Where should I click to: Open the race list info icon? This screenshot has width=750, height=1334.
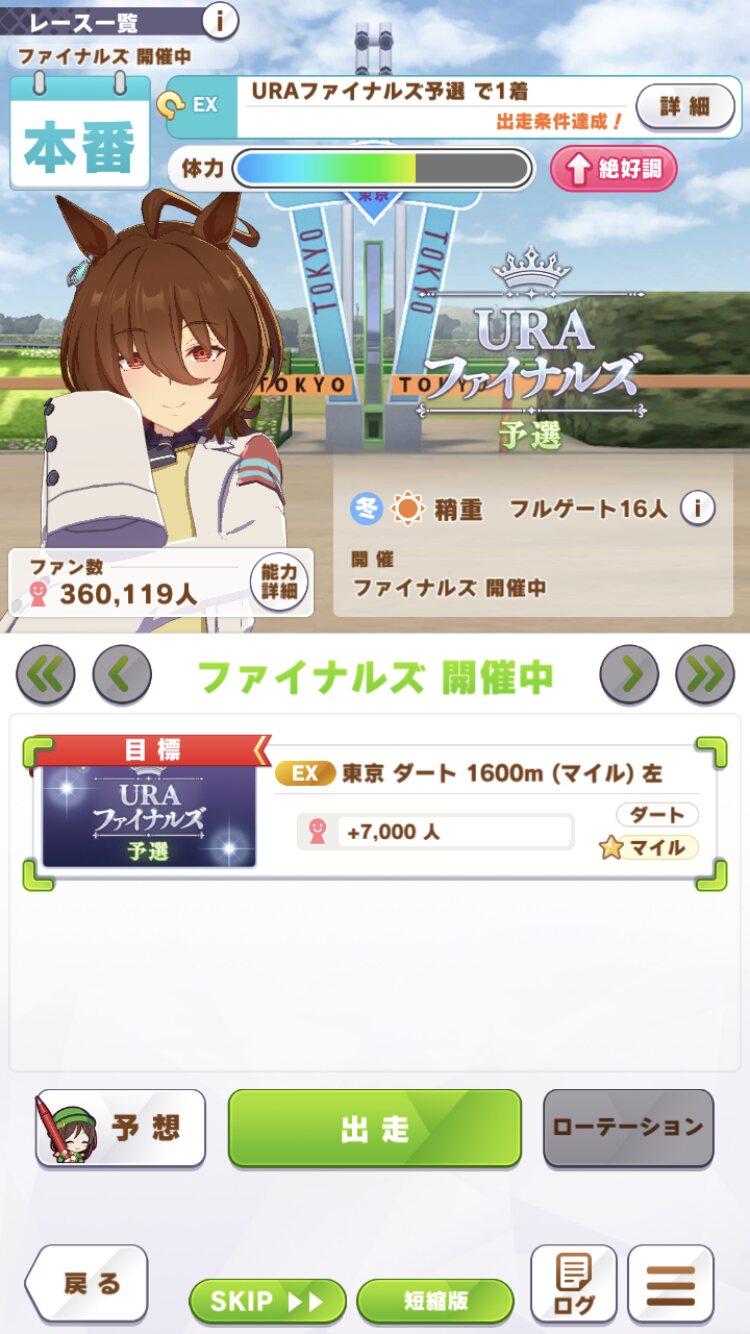[x=220, y=19]
